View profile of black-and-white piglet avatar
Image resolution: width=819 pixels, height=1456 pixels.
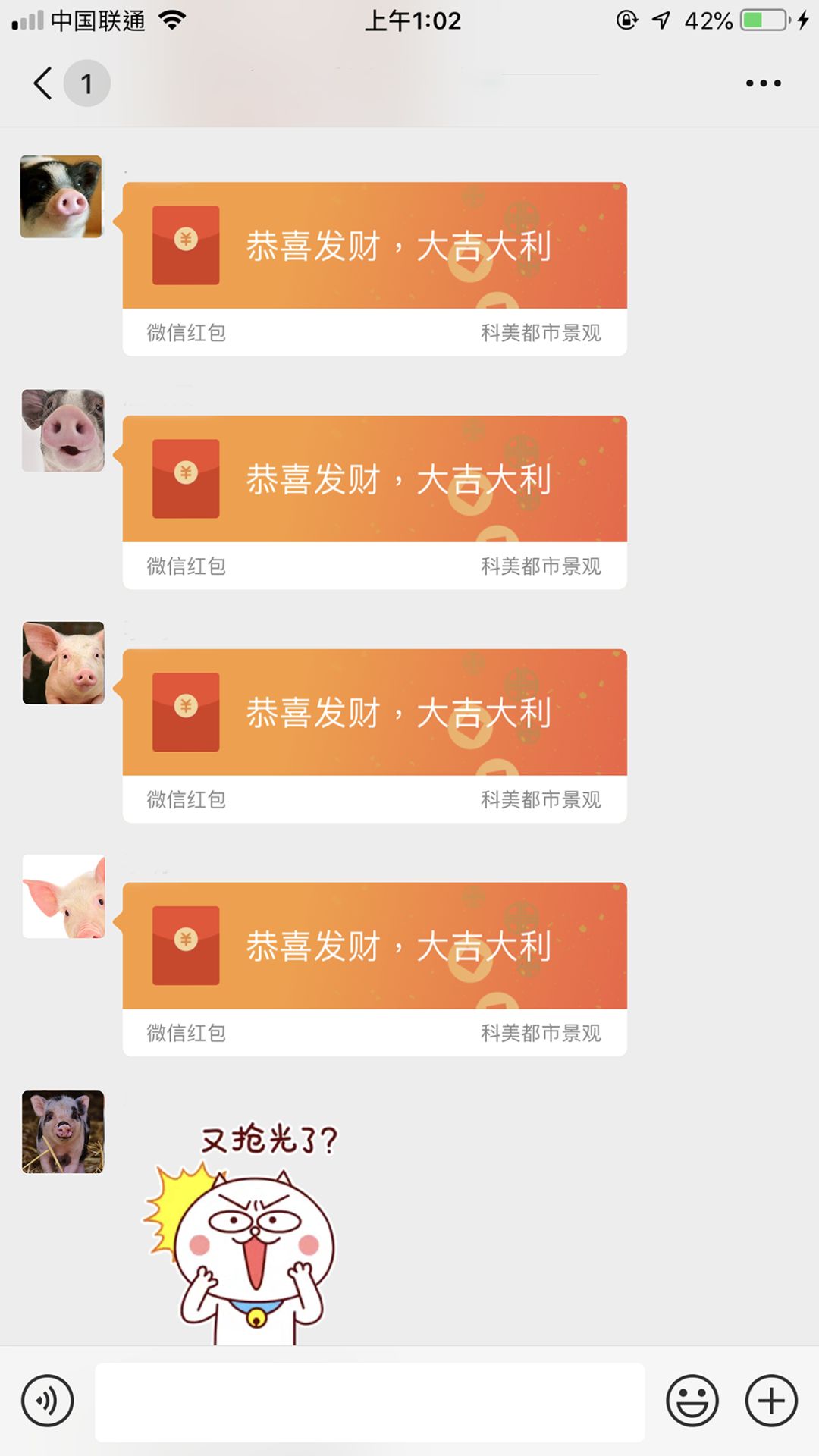pyautogui.click(x=61, y=197)
